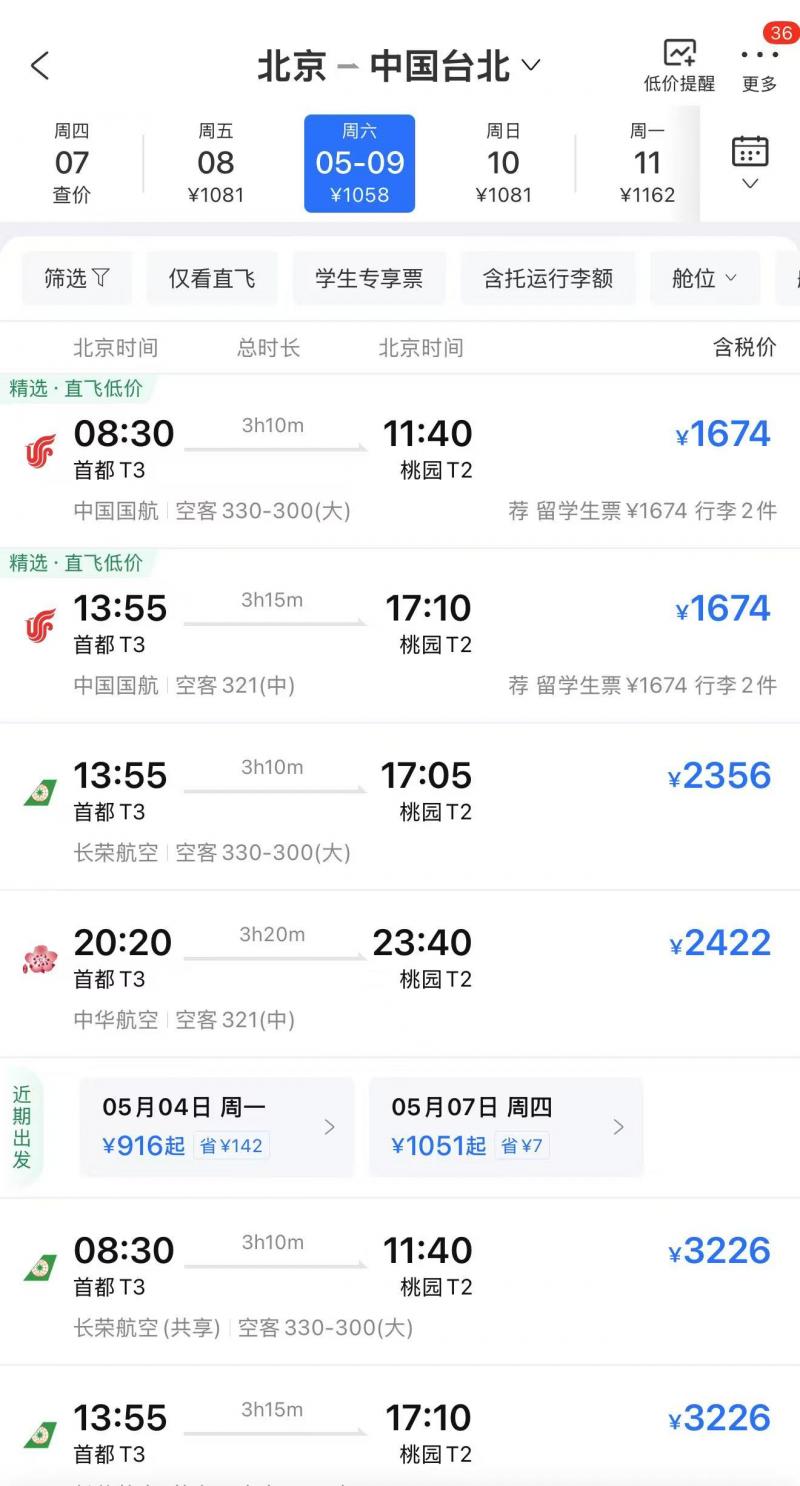Go back to the previous page
Viewport: 800px width, 1486px height.
40,67
